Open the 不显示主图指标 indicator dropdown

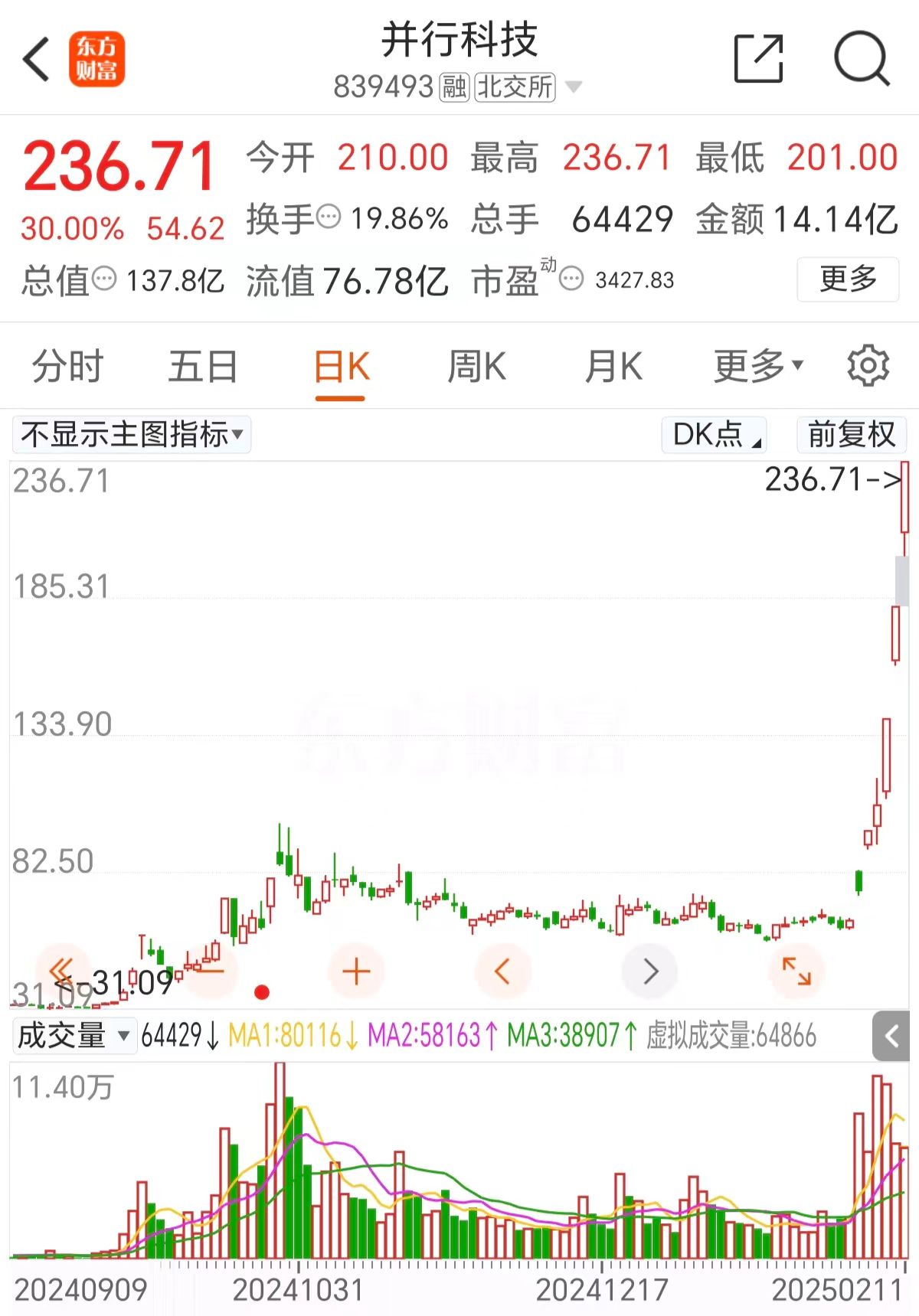coord(132,434)
